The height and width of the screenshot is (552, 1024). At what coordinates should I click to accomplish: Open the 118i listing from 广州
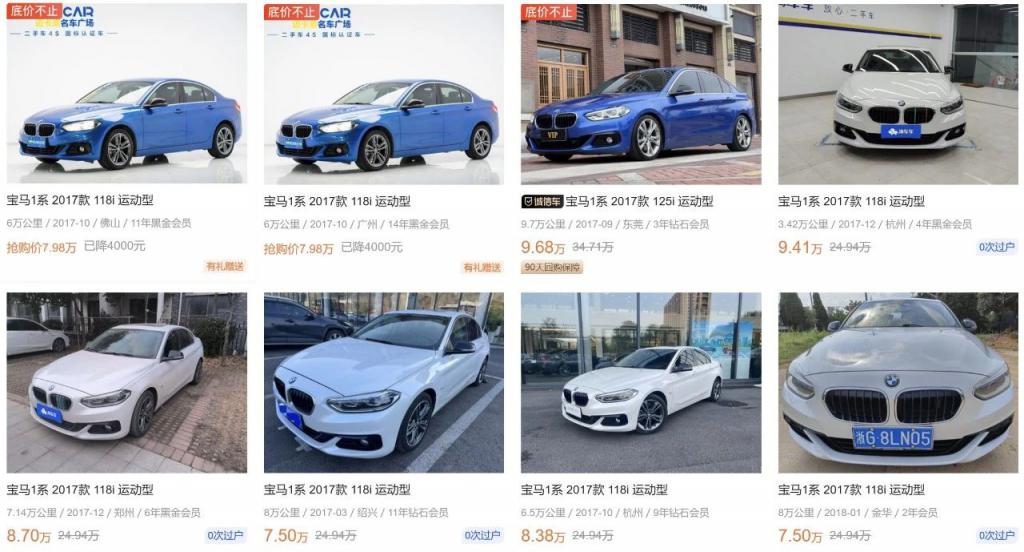pos(383,95)
